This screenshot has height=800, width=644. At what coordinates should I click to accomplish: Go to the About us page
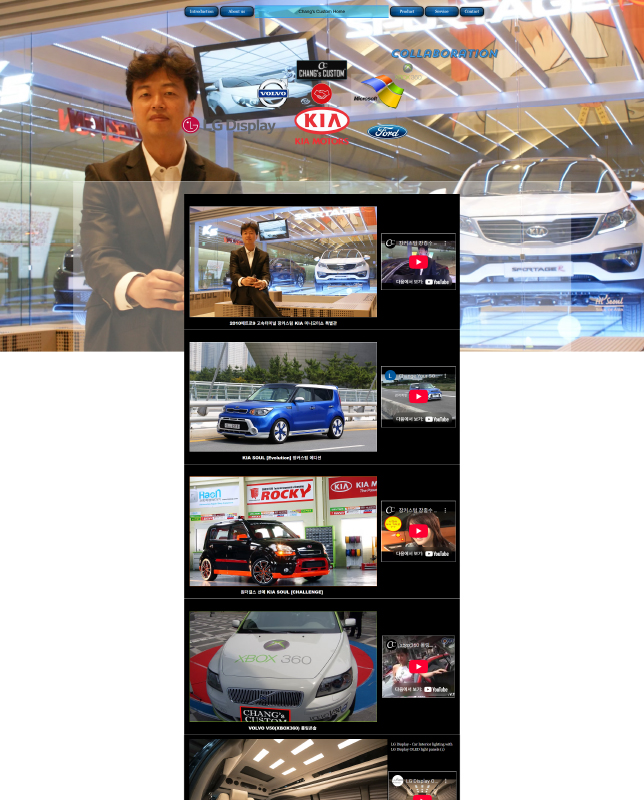tap(236, 12)
